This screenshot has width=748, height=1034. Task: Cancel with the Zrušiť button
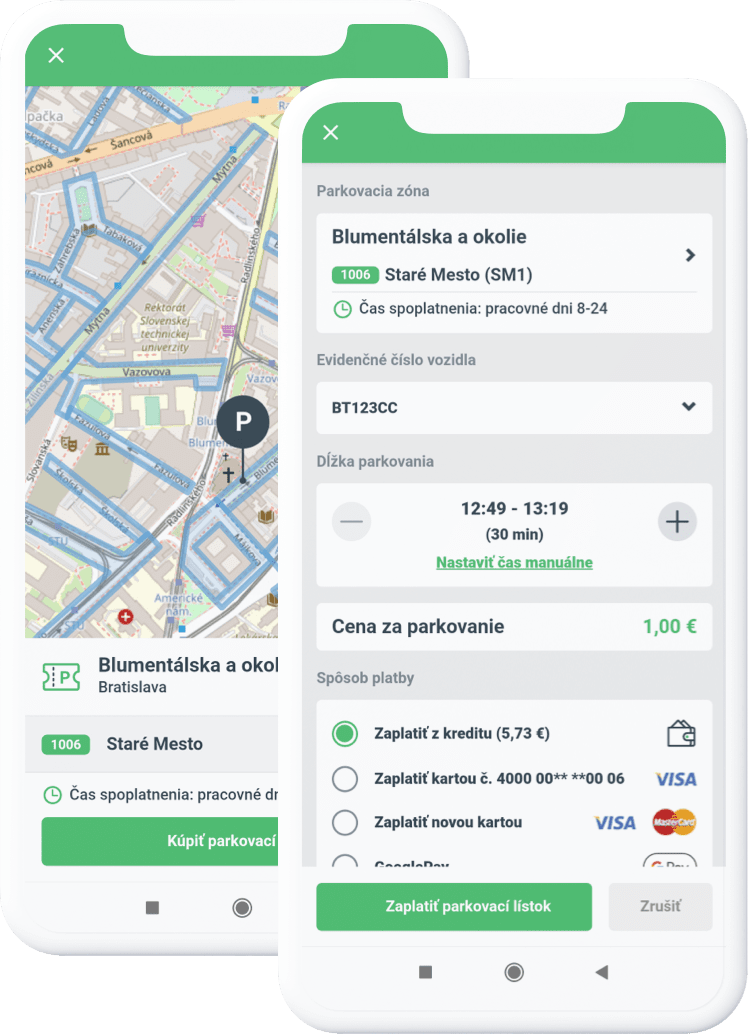point(660,906)
